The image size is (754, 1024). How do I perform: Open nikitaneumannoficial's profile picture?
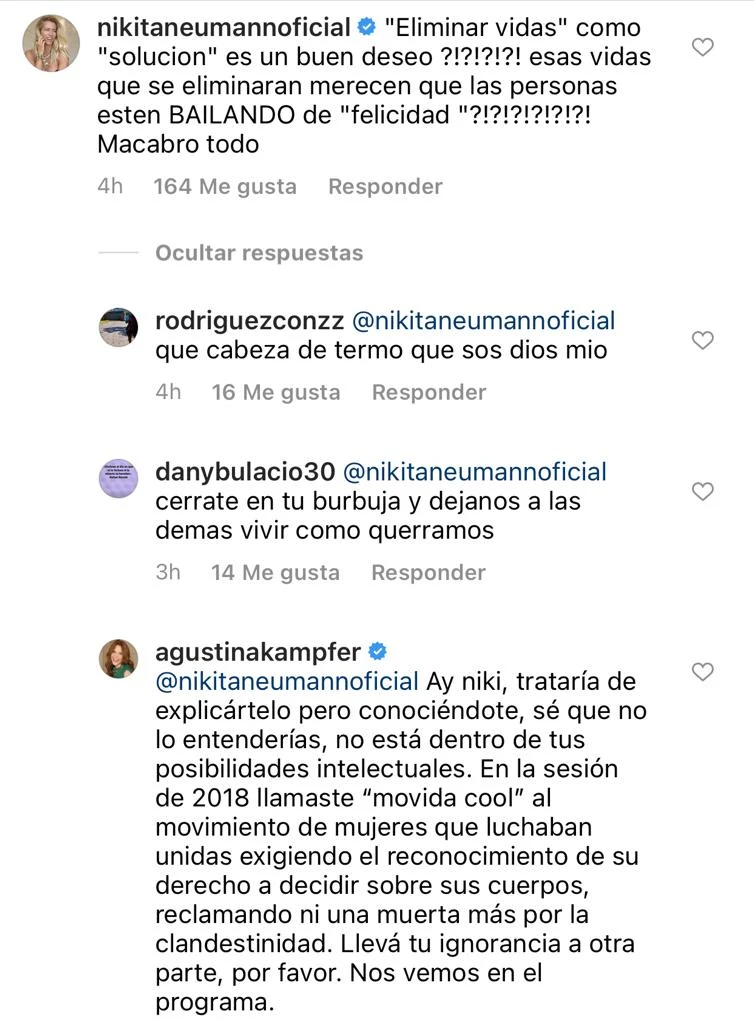50,43
